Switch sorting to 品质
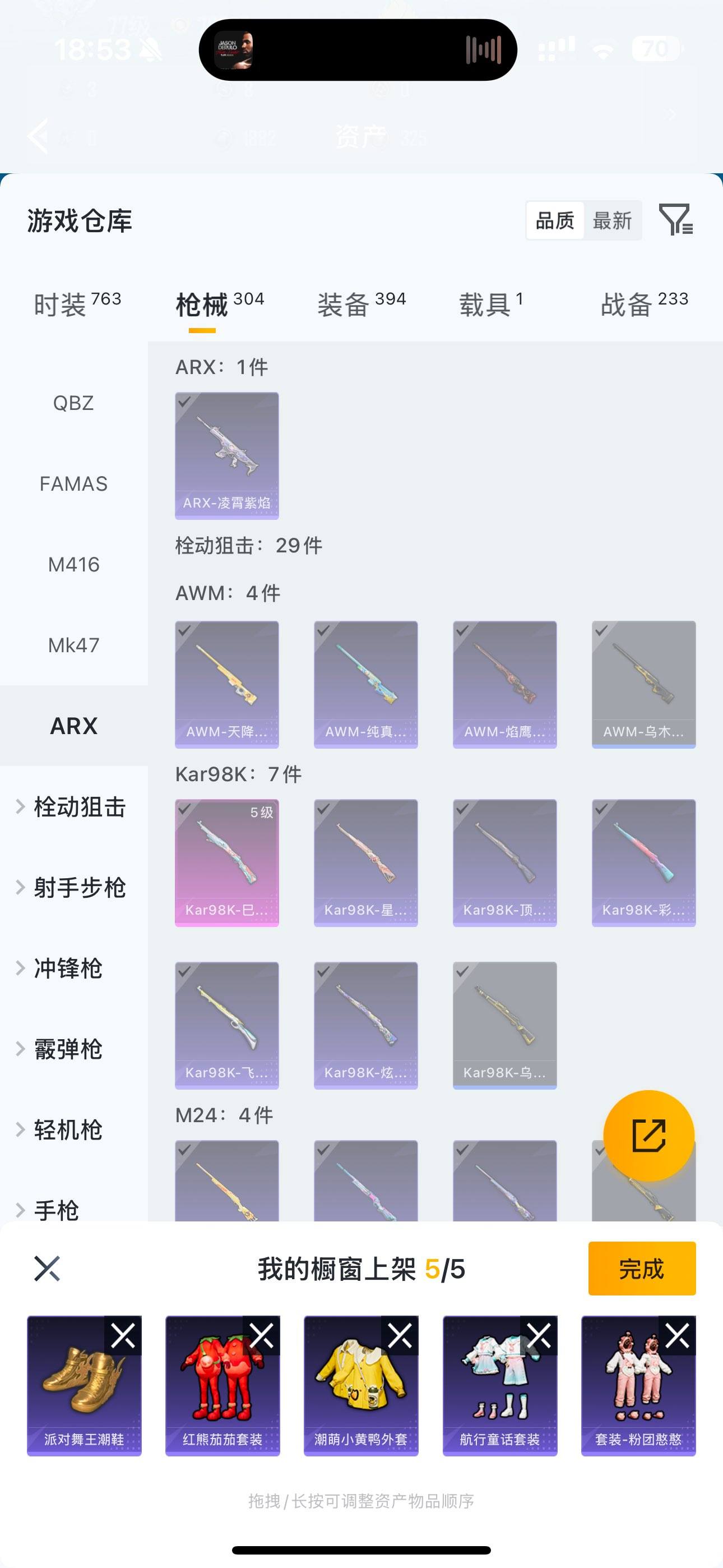Screen dimensions: 723x1568 (554, 220)
